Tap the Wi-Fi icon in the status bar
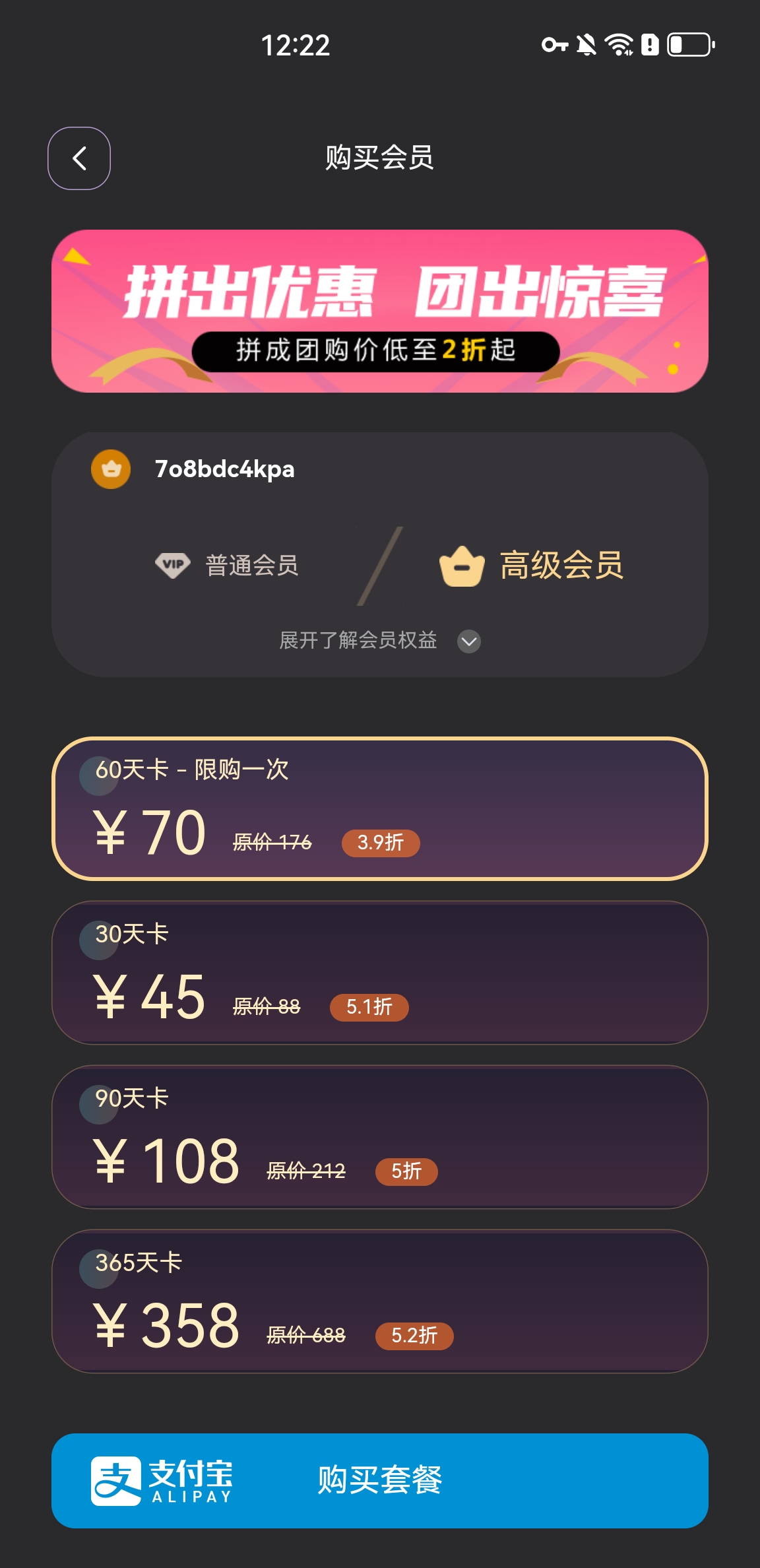This screenshot has height=1568, width=760. pos(619,45)
